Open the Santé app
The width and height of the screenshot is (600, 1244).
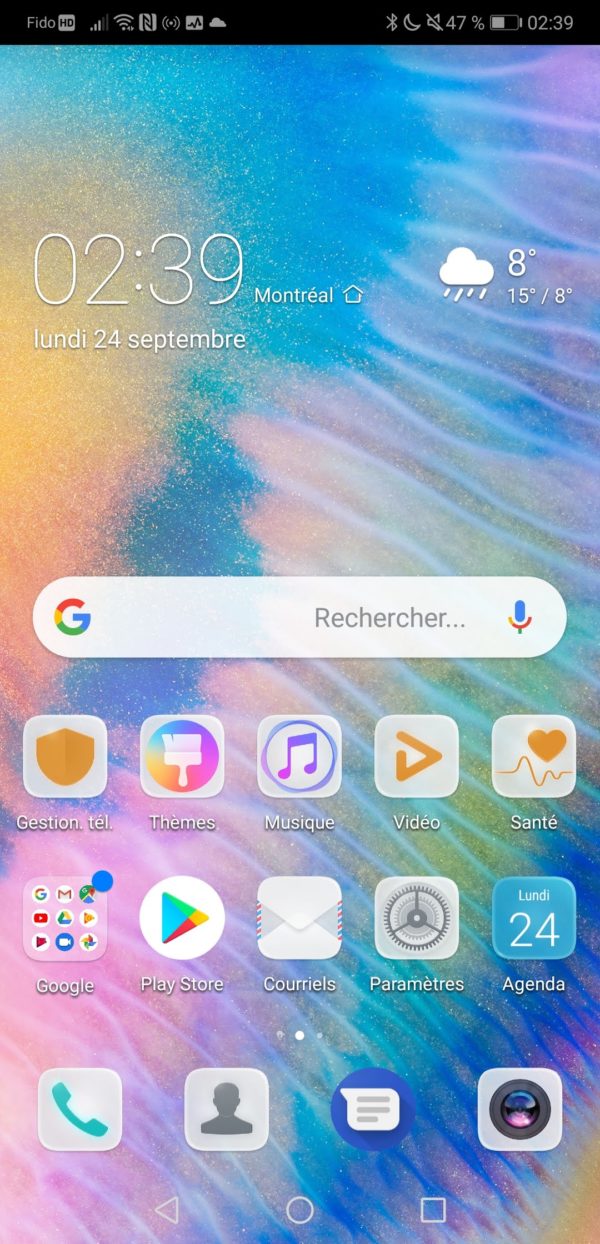coord(534,757)
